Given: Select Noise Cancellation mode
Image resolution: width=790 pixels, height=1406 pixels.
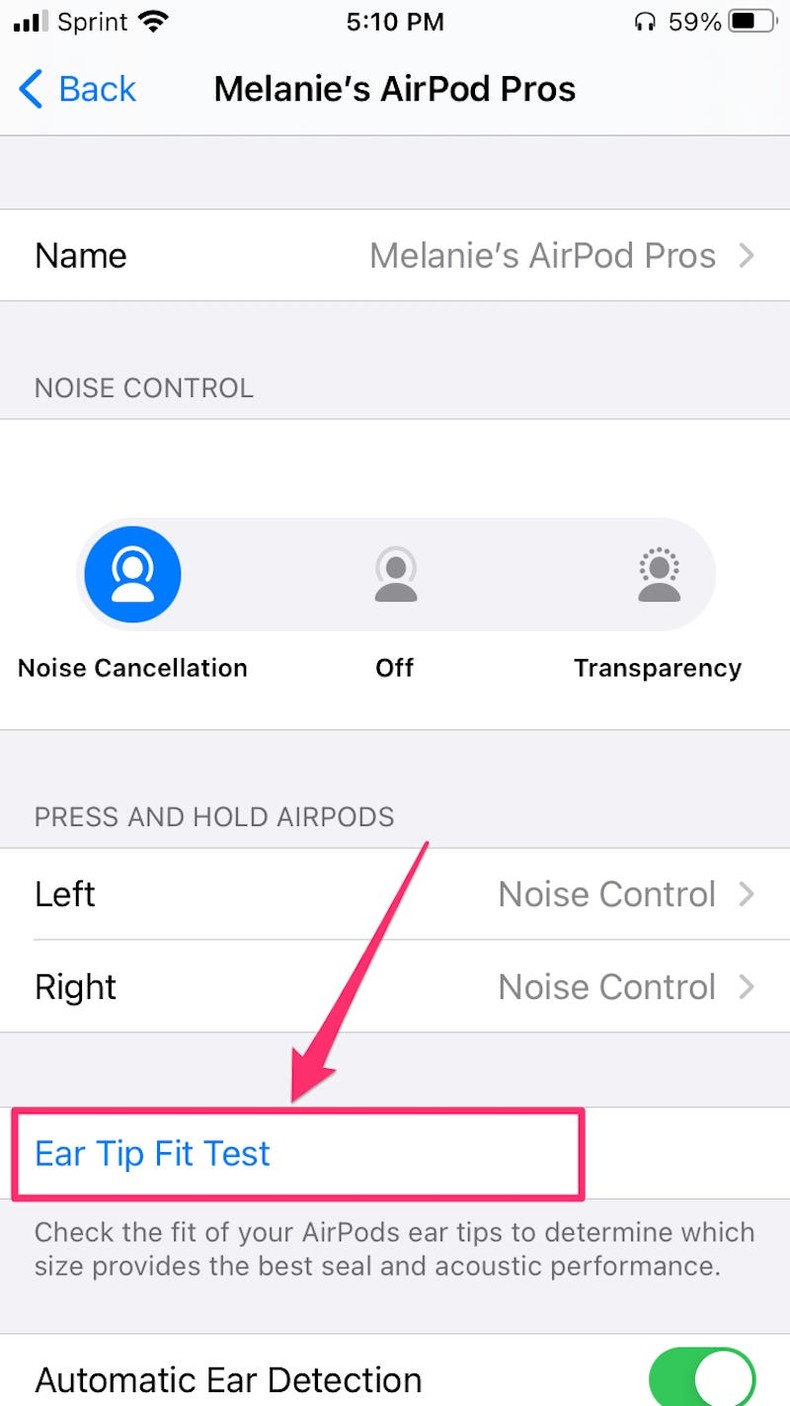Looking at the screenshot, I should pyautogui.click(x=132, y=575).
